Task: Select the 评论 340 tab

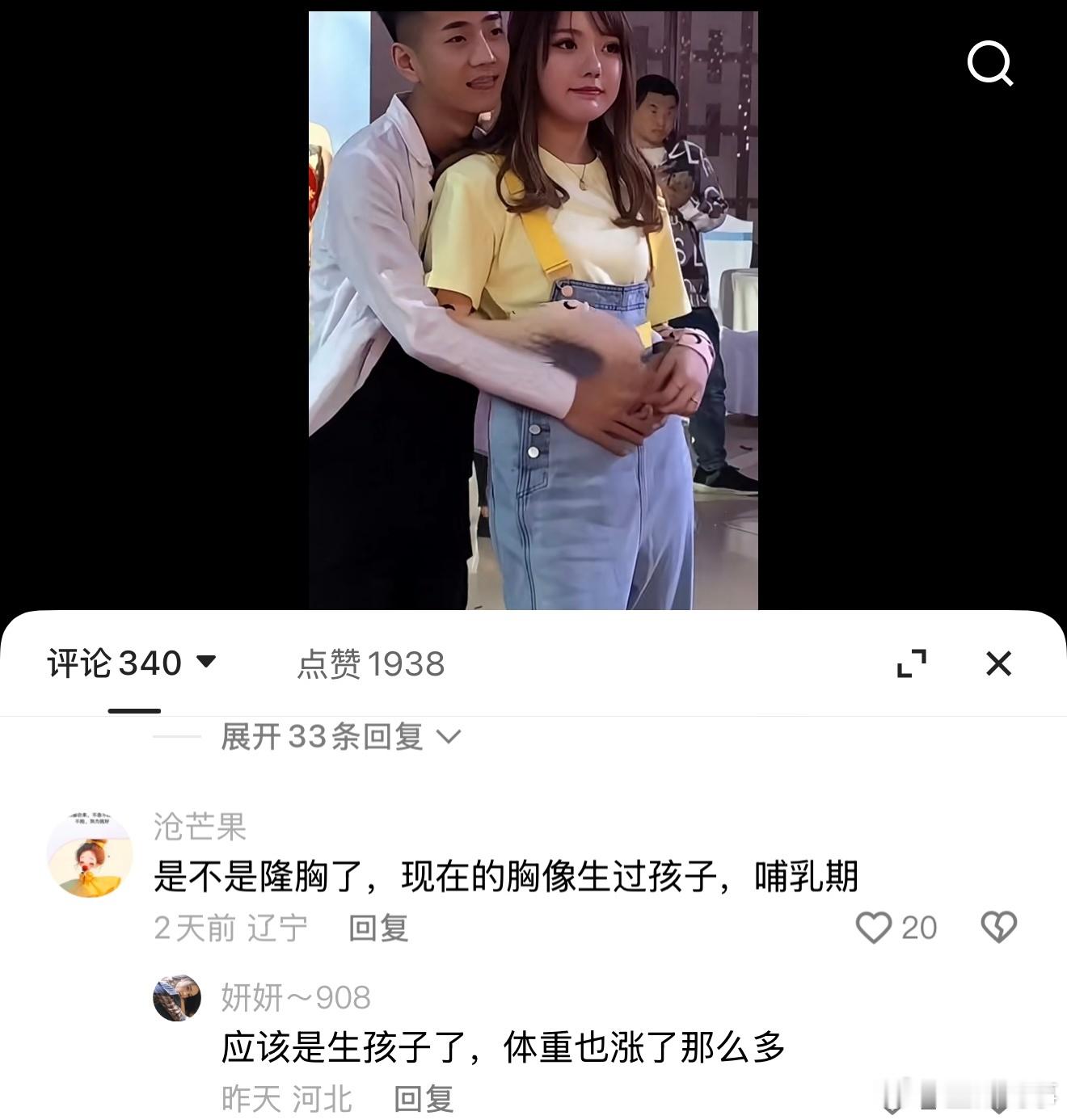Action: 113,663
